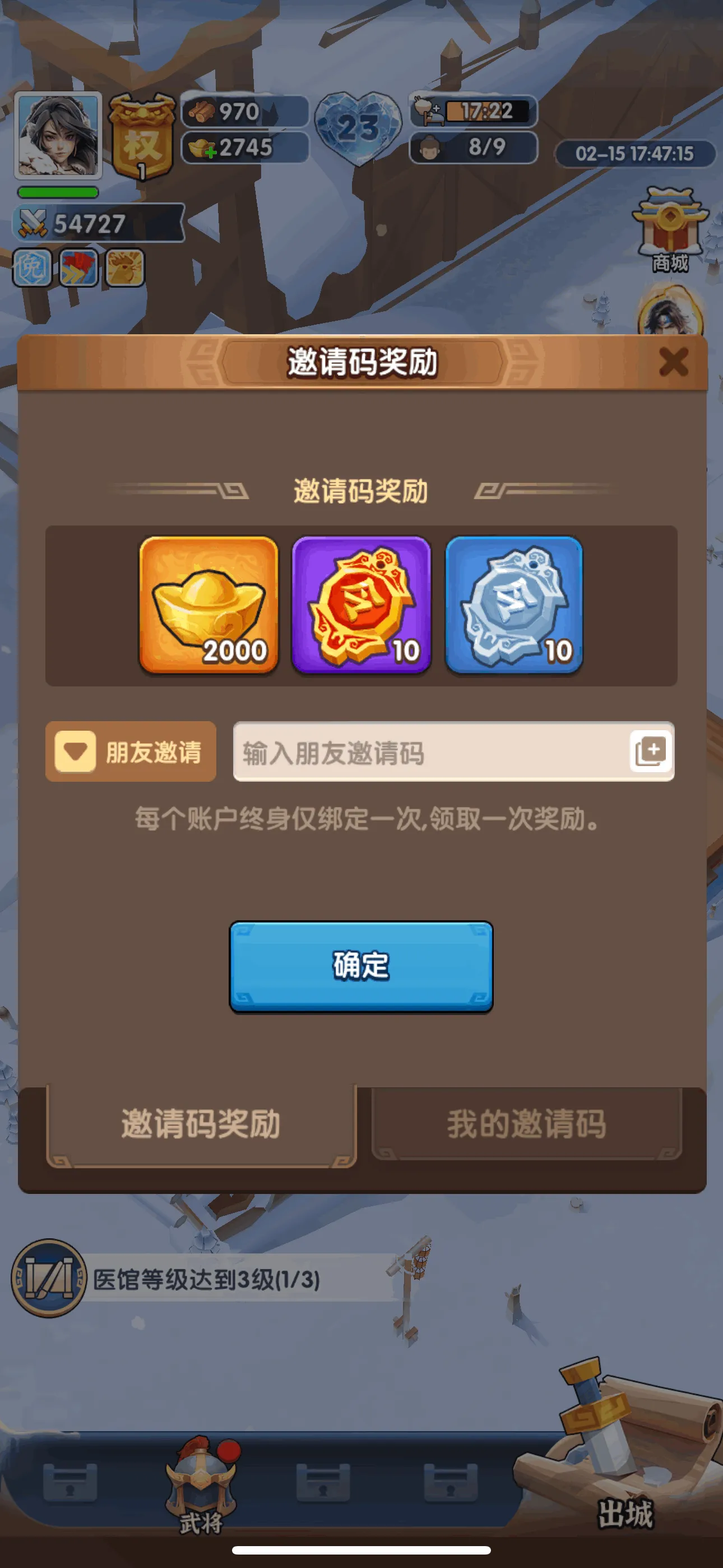The width and height of the screenshot is (723, 1568).
Task: View the red token reward item
Action: [361, 605]
